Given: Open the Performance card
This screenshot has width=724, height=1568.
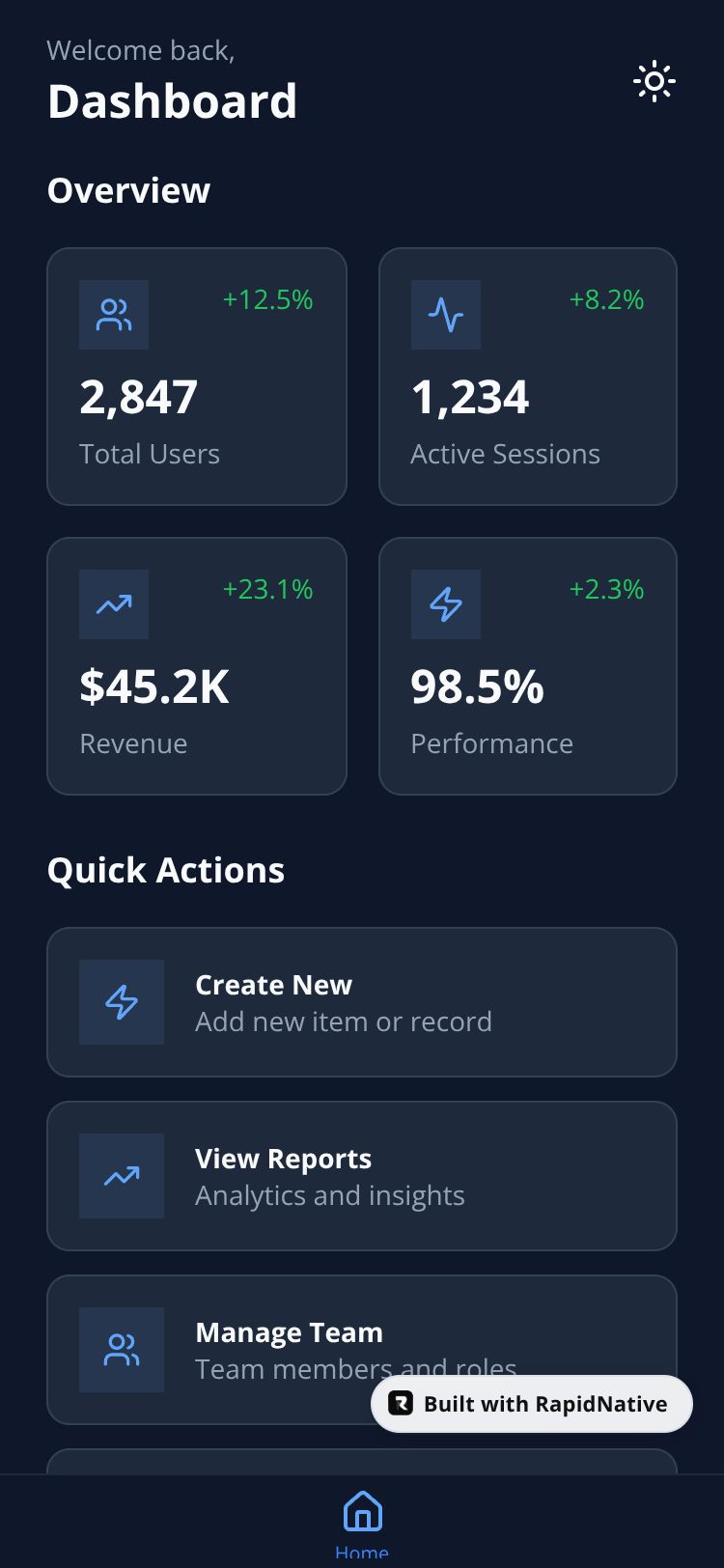Looking at the screenshot, I should (x=528, y=666).
